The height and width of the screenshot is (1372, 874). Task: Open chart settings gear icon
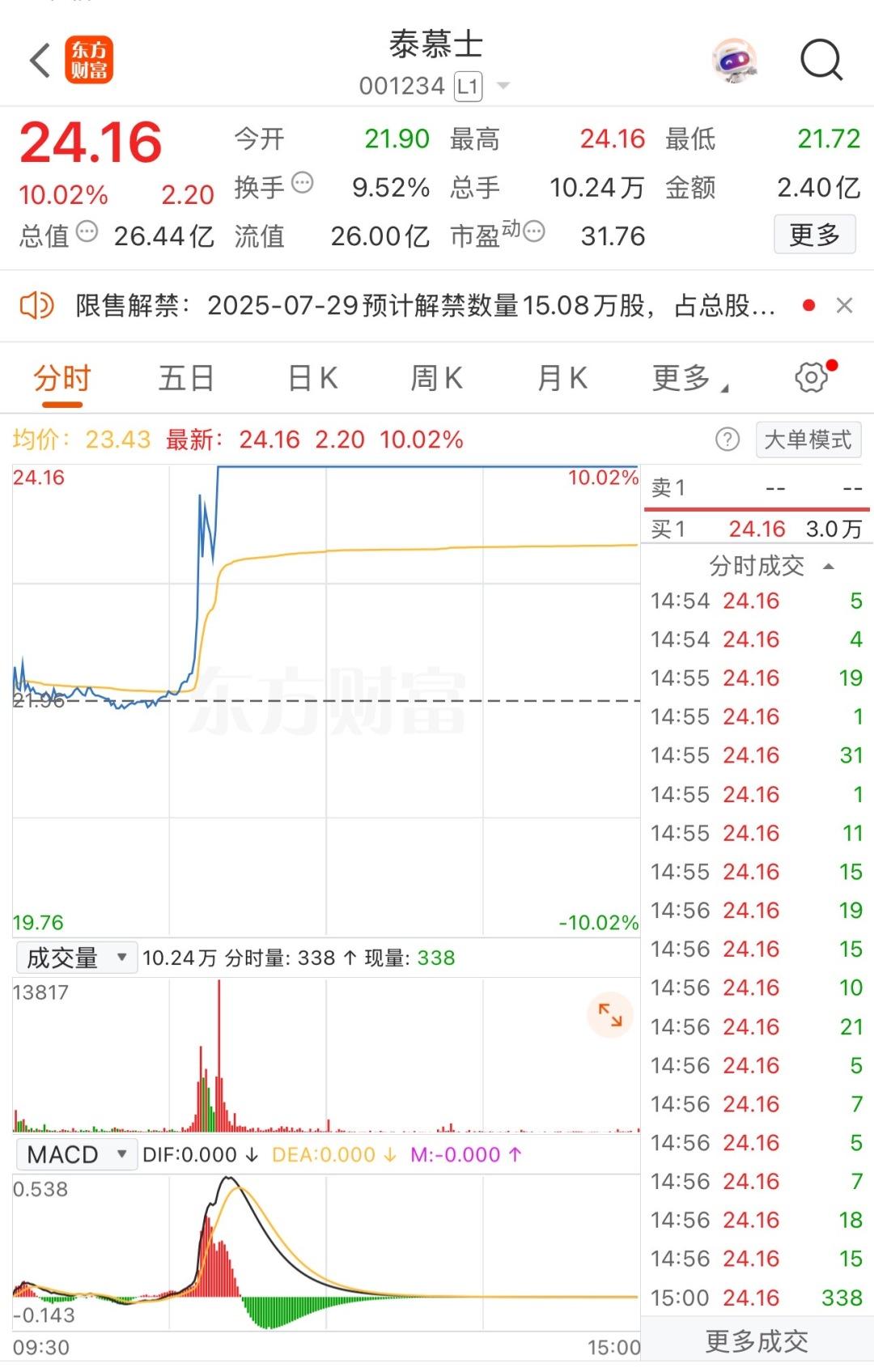(x=812, y=377)
